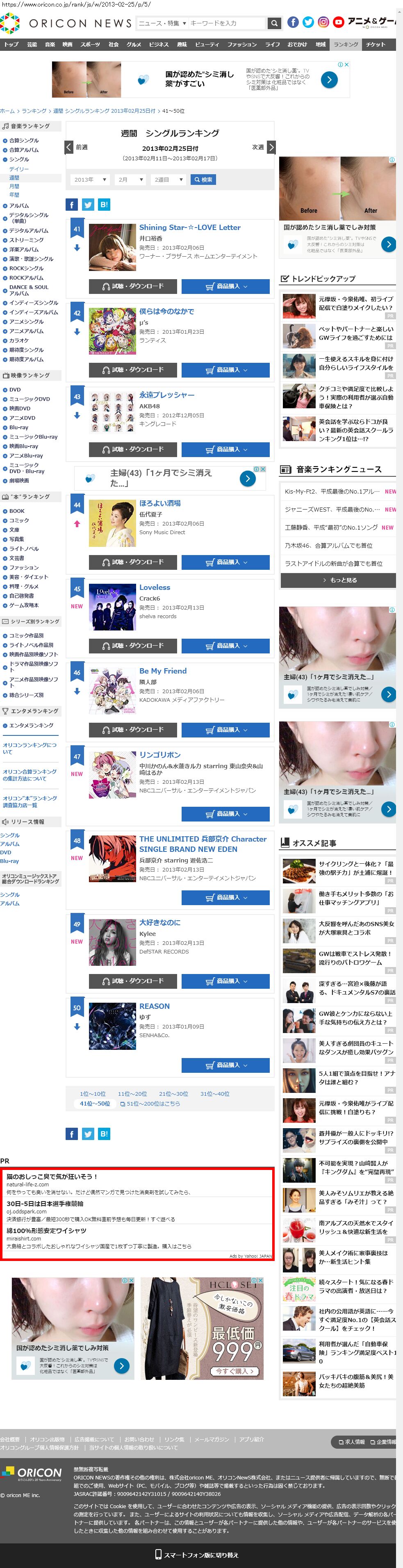Tap the もっと見る button under music news

(x=339, y=580)
